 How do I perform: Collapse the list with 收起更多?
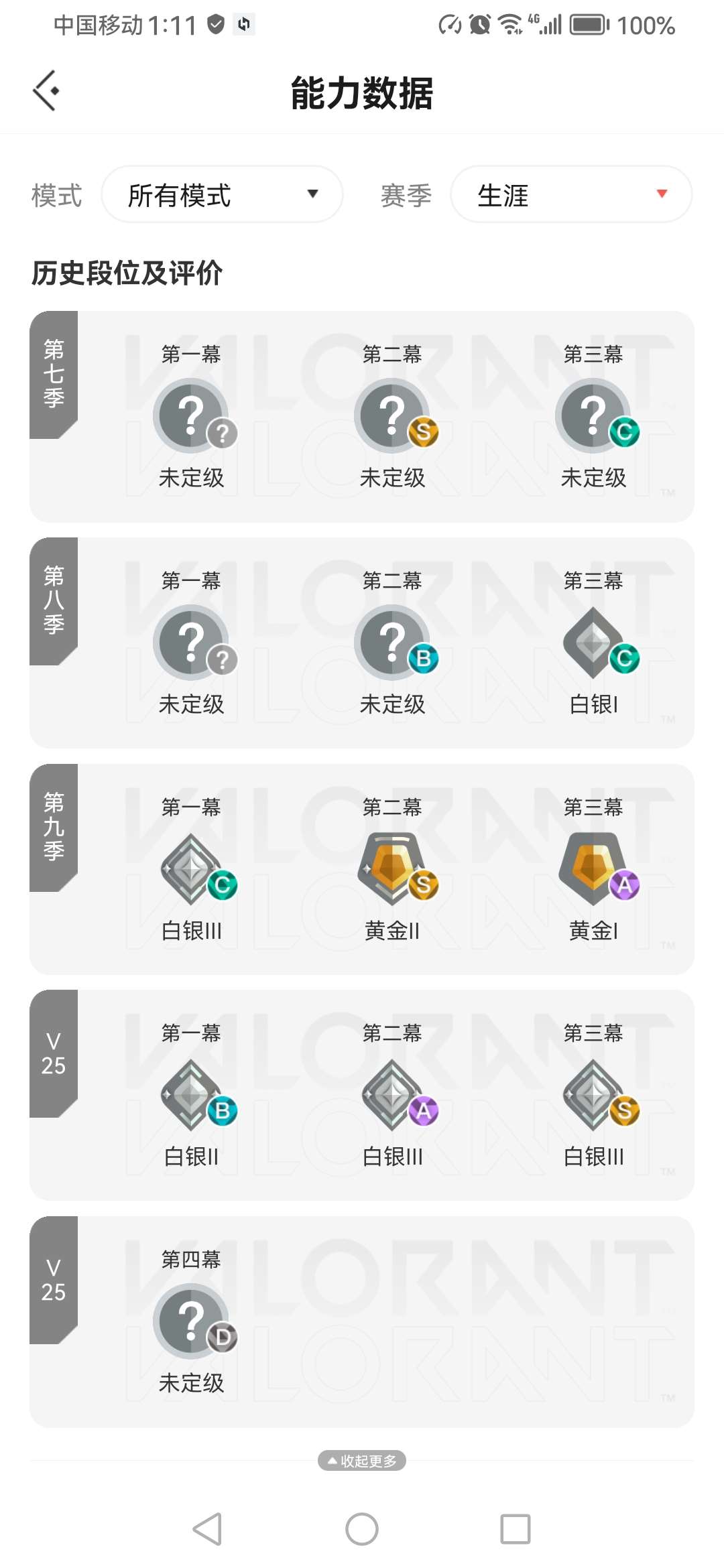coord(362,1460)
